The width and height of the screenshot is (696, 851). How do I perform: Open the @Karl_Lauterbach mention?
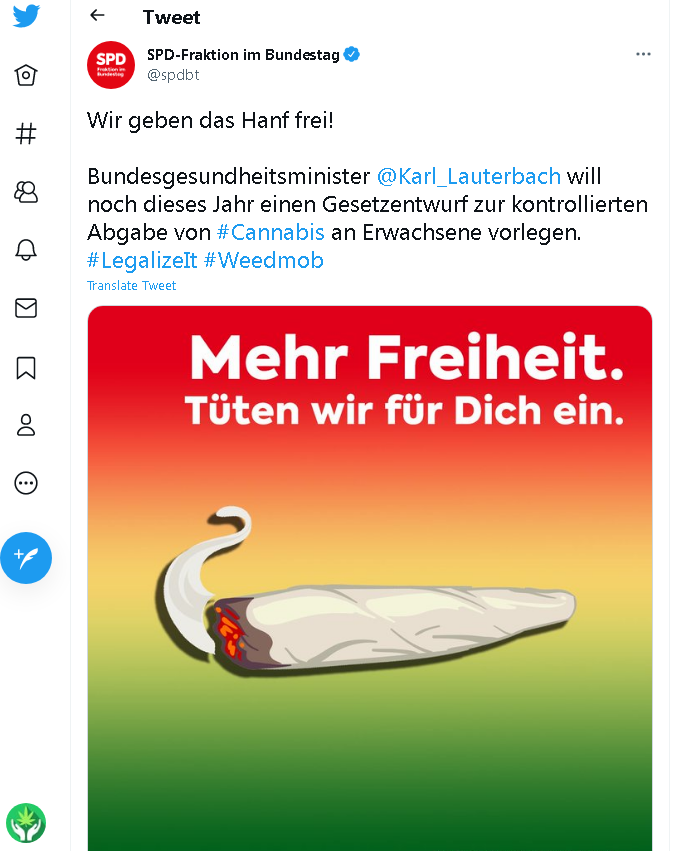coord(468,177)
